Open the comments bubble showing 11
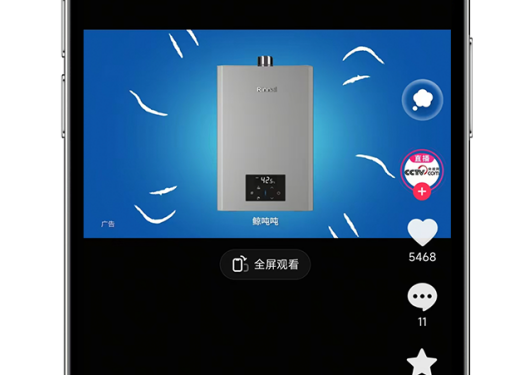The height and width of the screenshot is (375, 527). click(x=422, y=297)
